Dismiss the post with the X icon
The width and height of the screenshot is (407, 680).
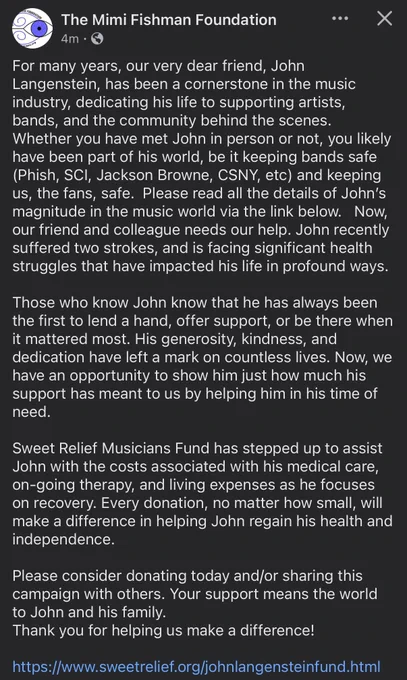pos(384,19)
